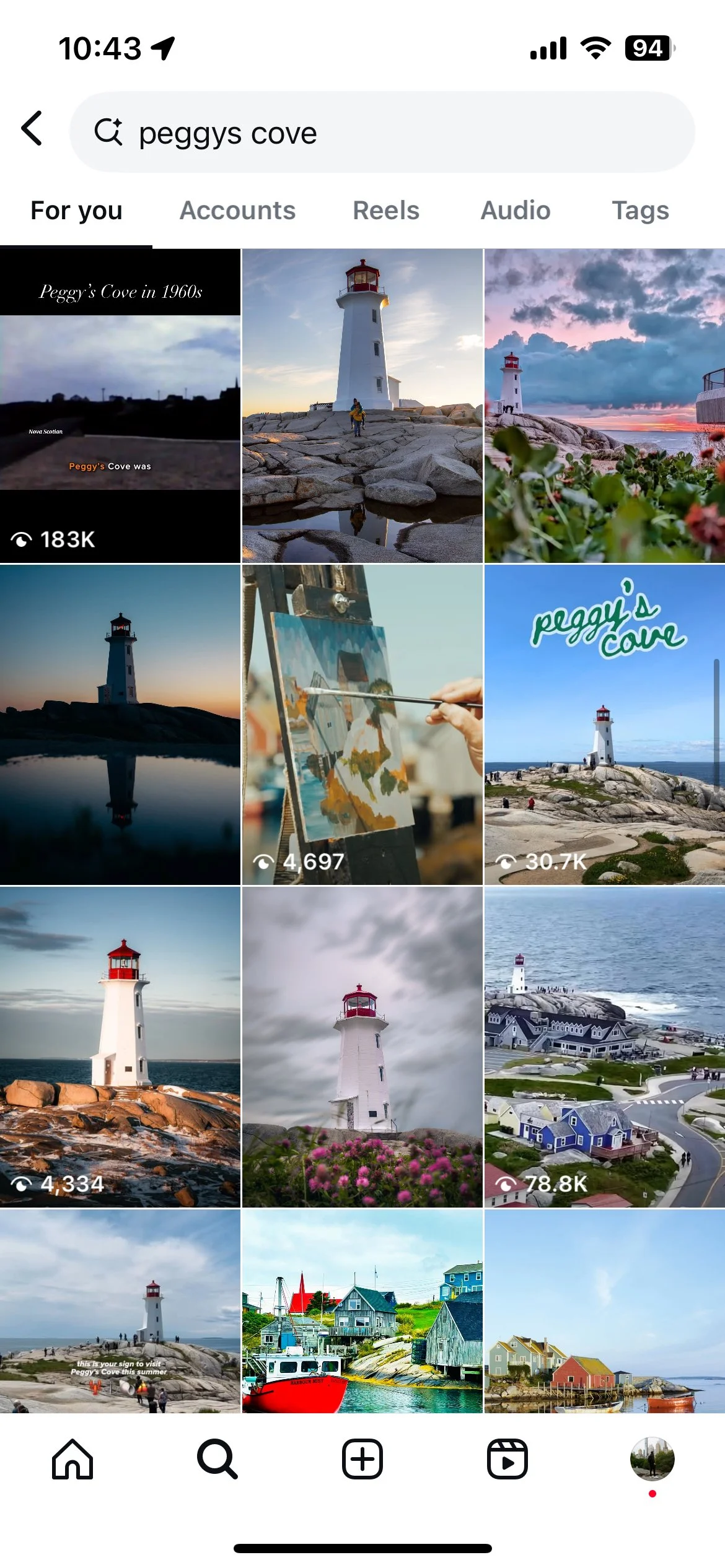Viewport: 725px width, 1568px height.
Task: Open the lighthouse reel with 4,334 views
Action: pos(120,1047)
